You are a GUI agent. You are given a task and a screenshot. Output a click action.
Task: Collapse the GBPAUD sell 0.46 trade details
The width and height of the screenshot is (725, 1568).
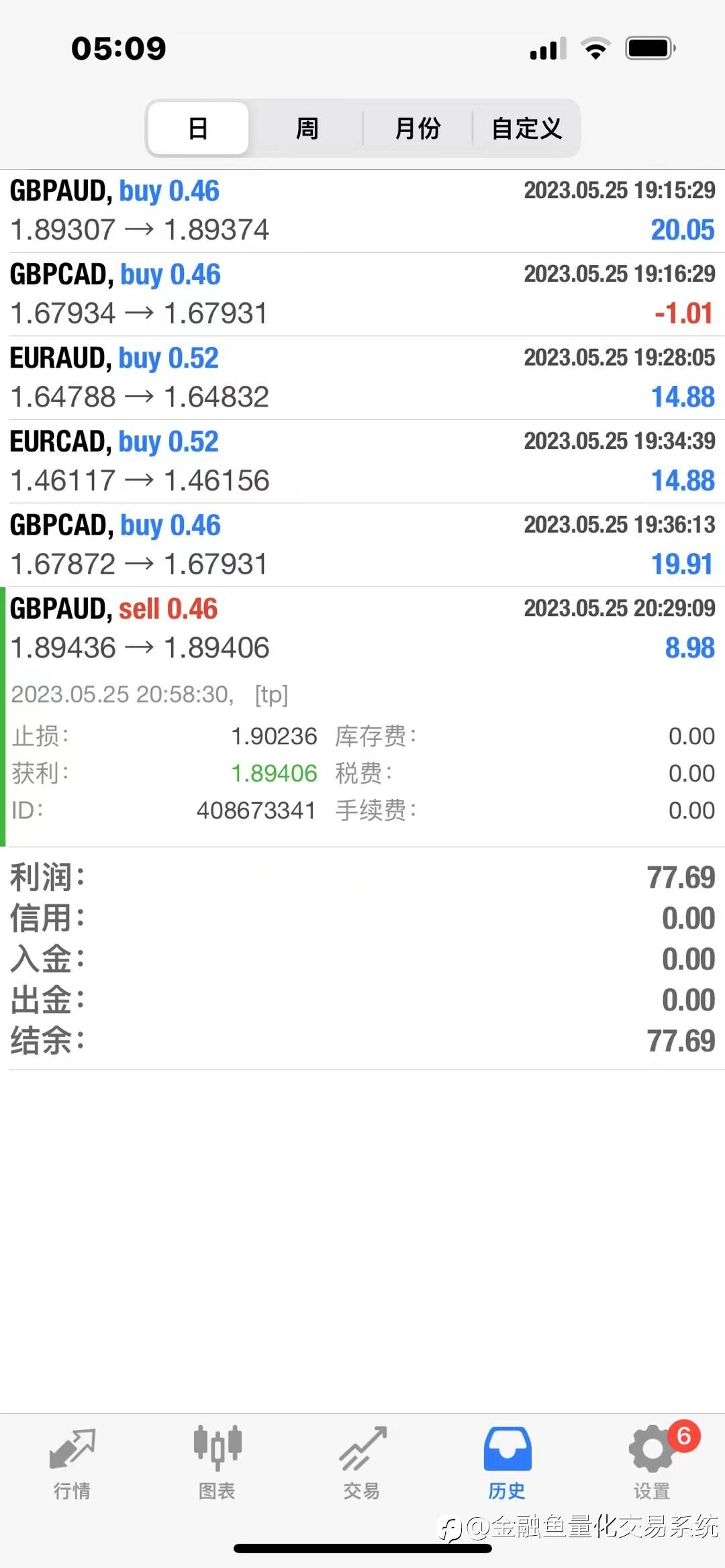point(362,628)
